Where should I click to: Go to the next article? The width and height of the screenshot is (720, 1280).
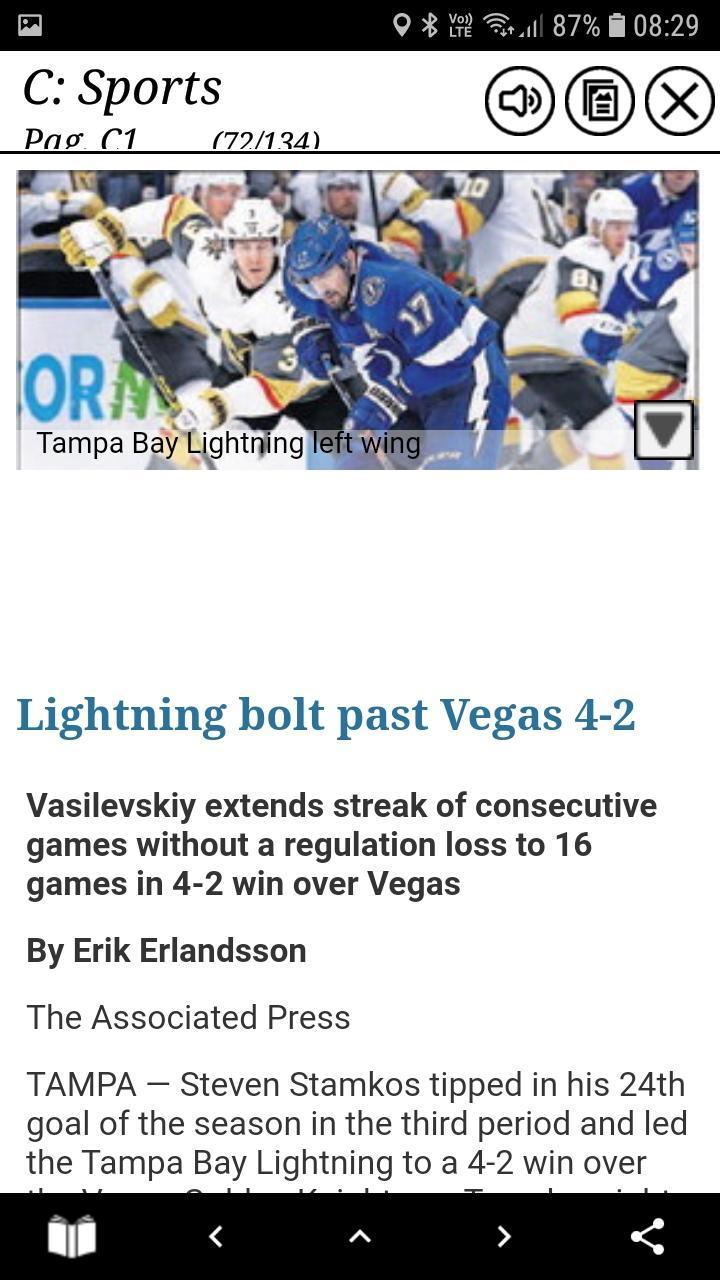pyautogui.click(x=504, y=1237)
